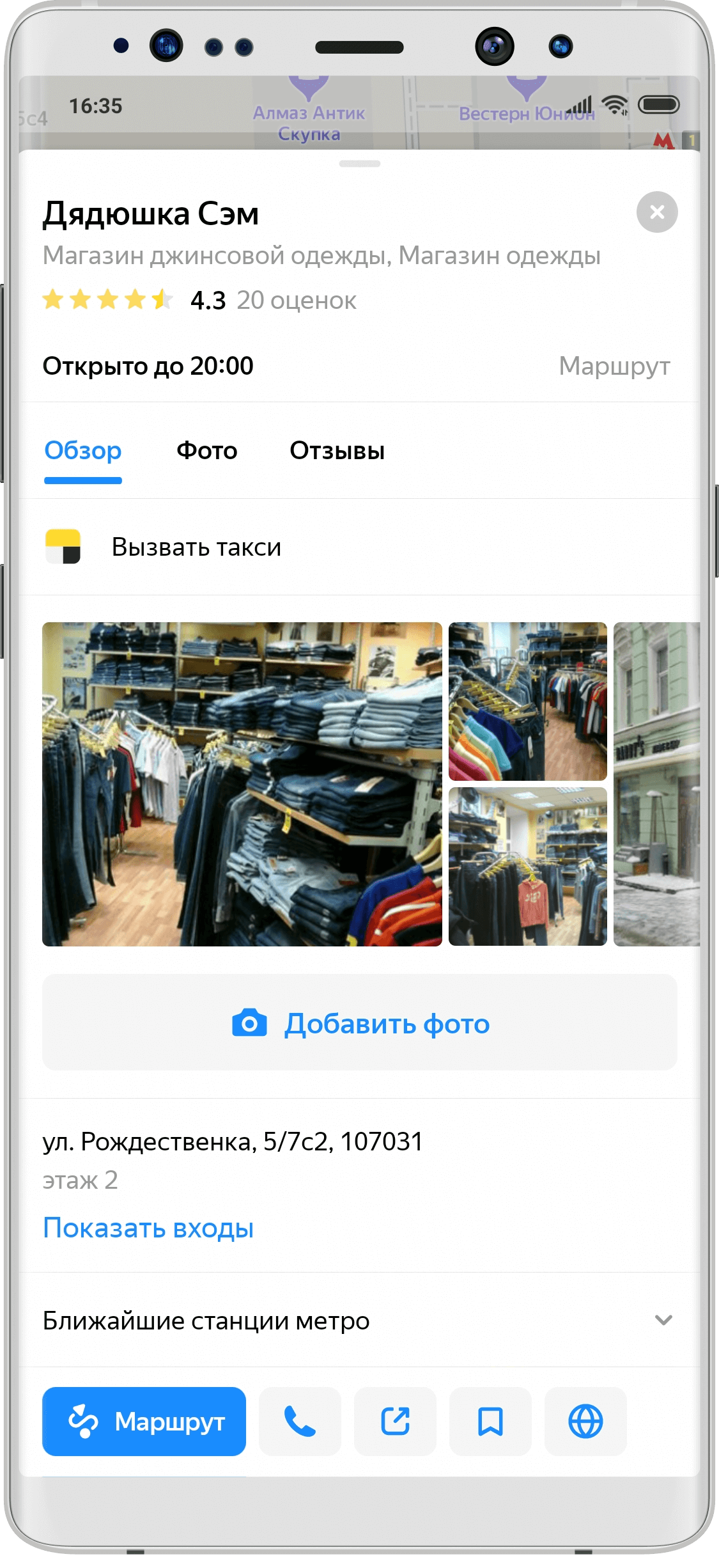Bookmark Дядюшка Сэм
Image resolution: width=719 pixels, height=1568 pixels.
490,1422
